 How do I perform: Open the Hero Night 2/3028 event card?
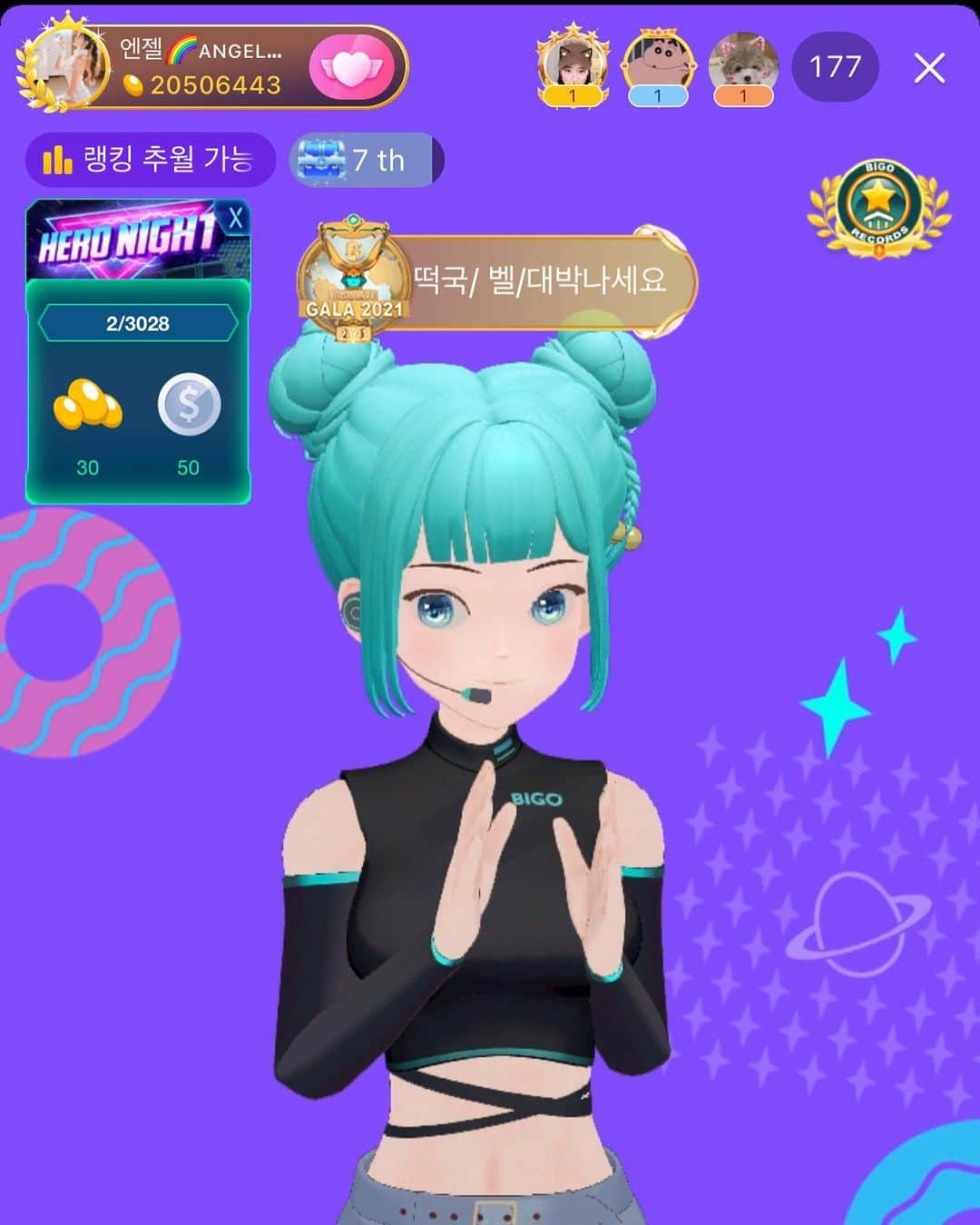click(x=138, y=390)
